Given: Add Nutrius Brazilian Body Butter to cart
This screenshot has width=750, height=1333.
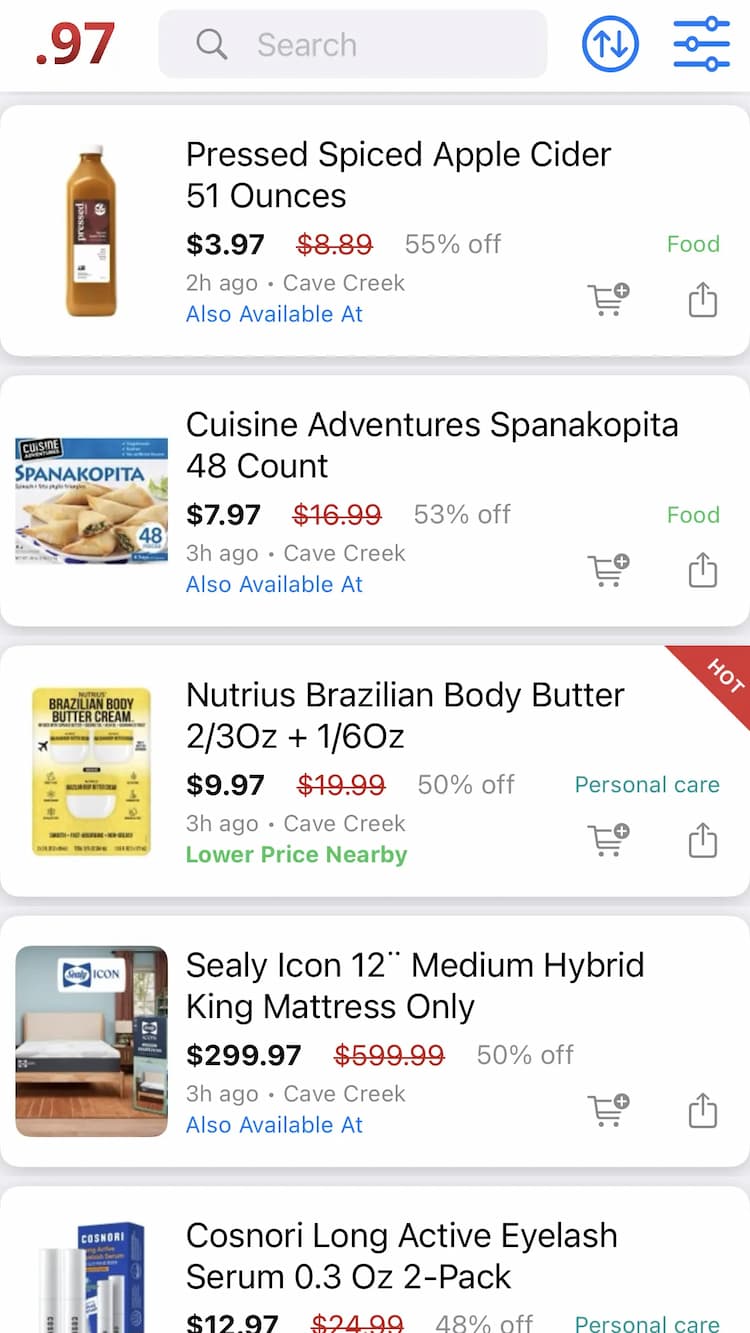Looking at the screenshot, I should 608,840.
